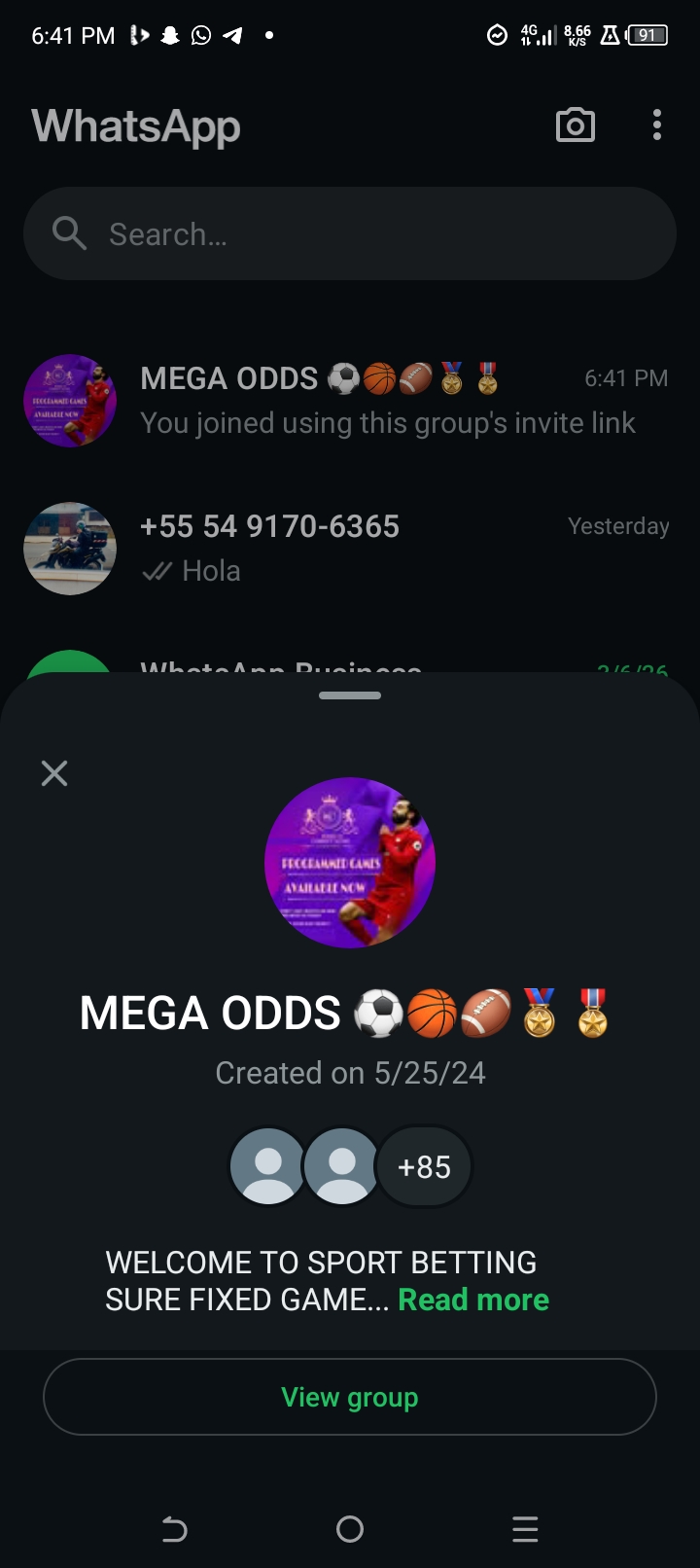Go to the system home screen
This screenshot has height=1568, width=700.
350,1529
